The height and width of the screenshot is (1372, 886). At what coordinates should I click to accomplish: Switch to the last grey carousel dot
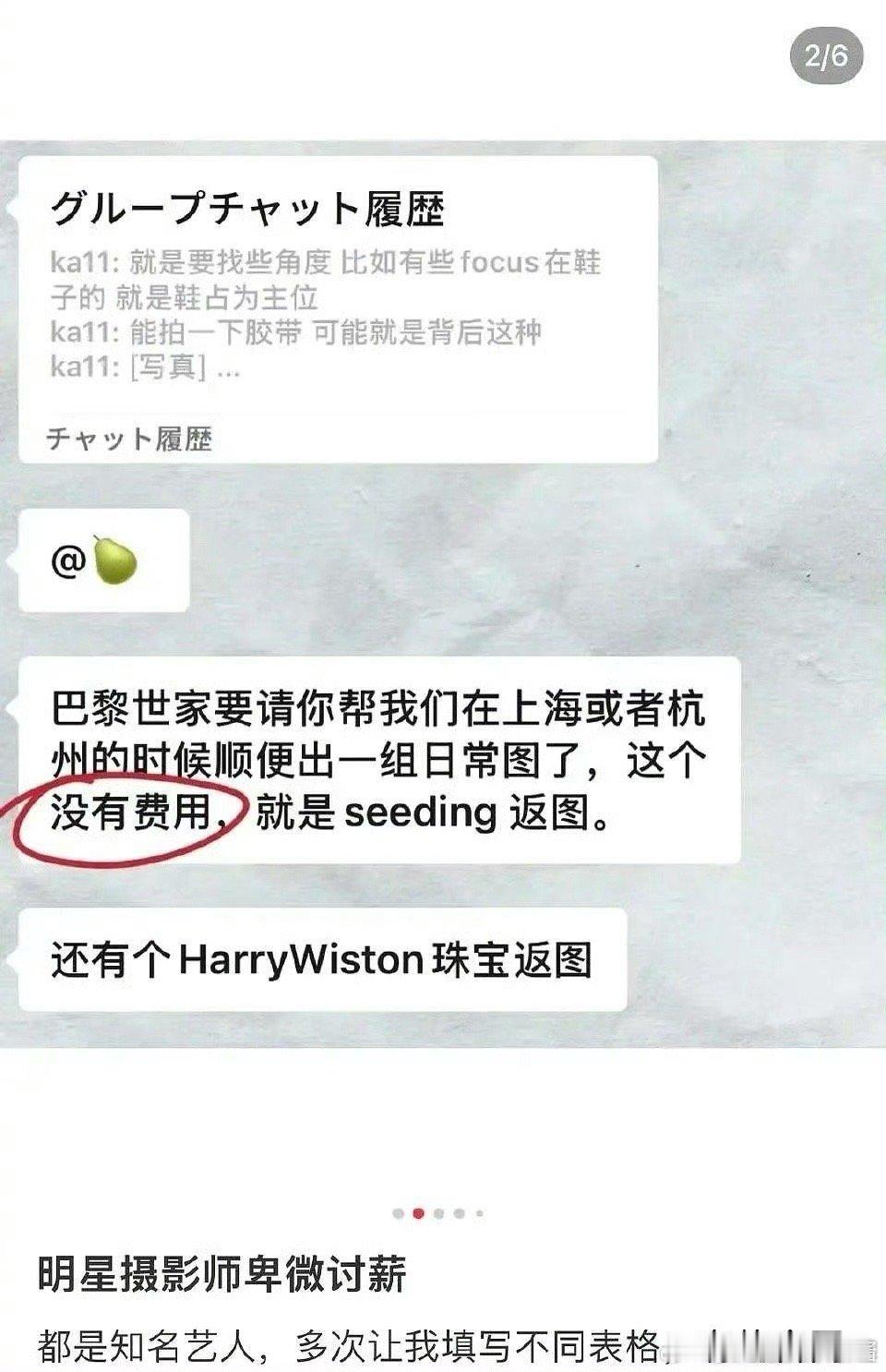478,1213
